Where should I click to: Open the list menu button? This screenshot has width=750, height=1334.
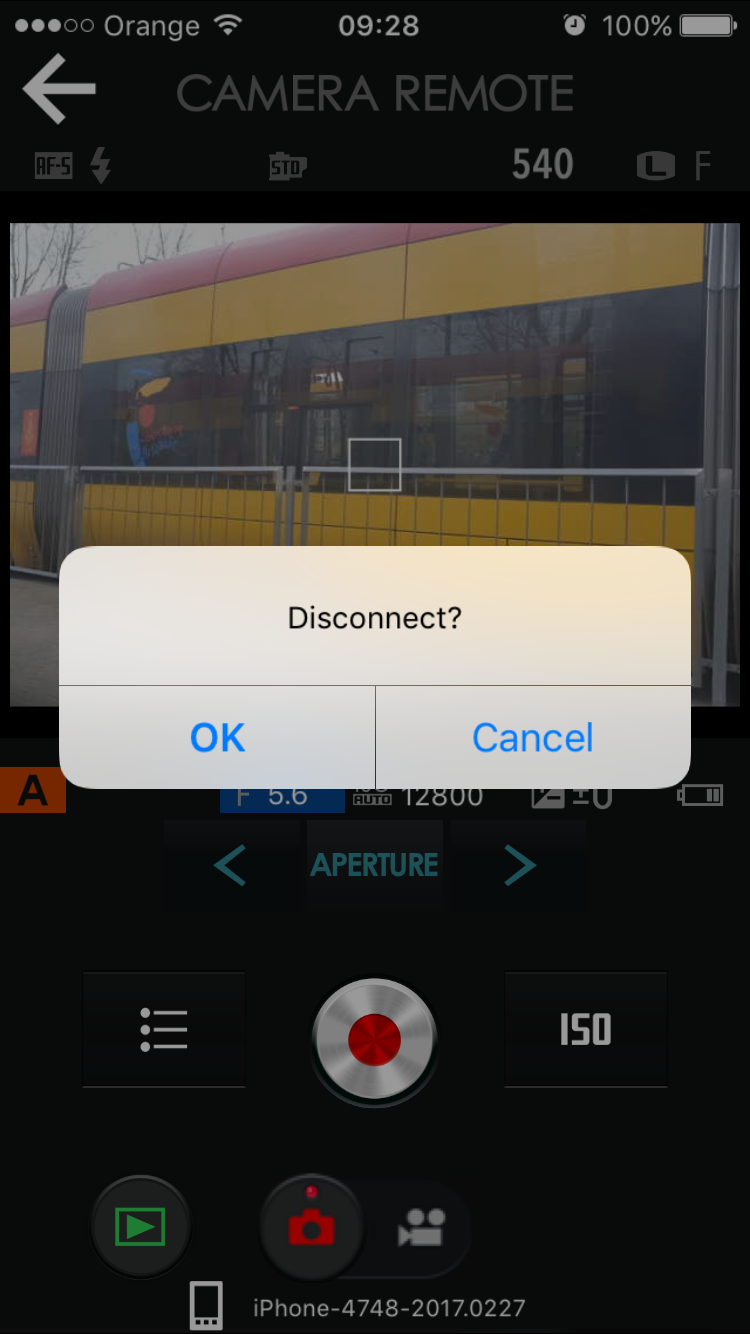(164, 1029)
